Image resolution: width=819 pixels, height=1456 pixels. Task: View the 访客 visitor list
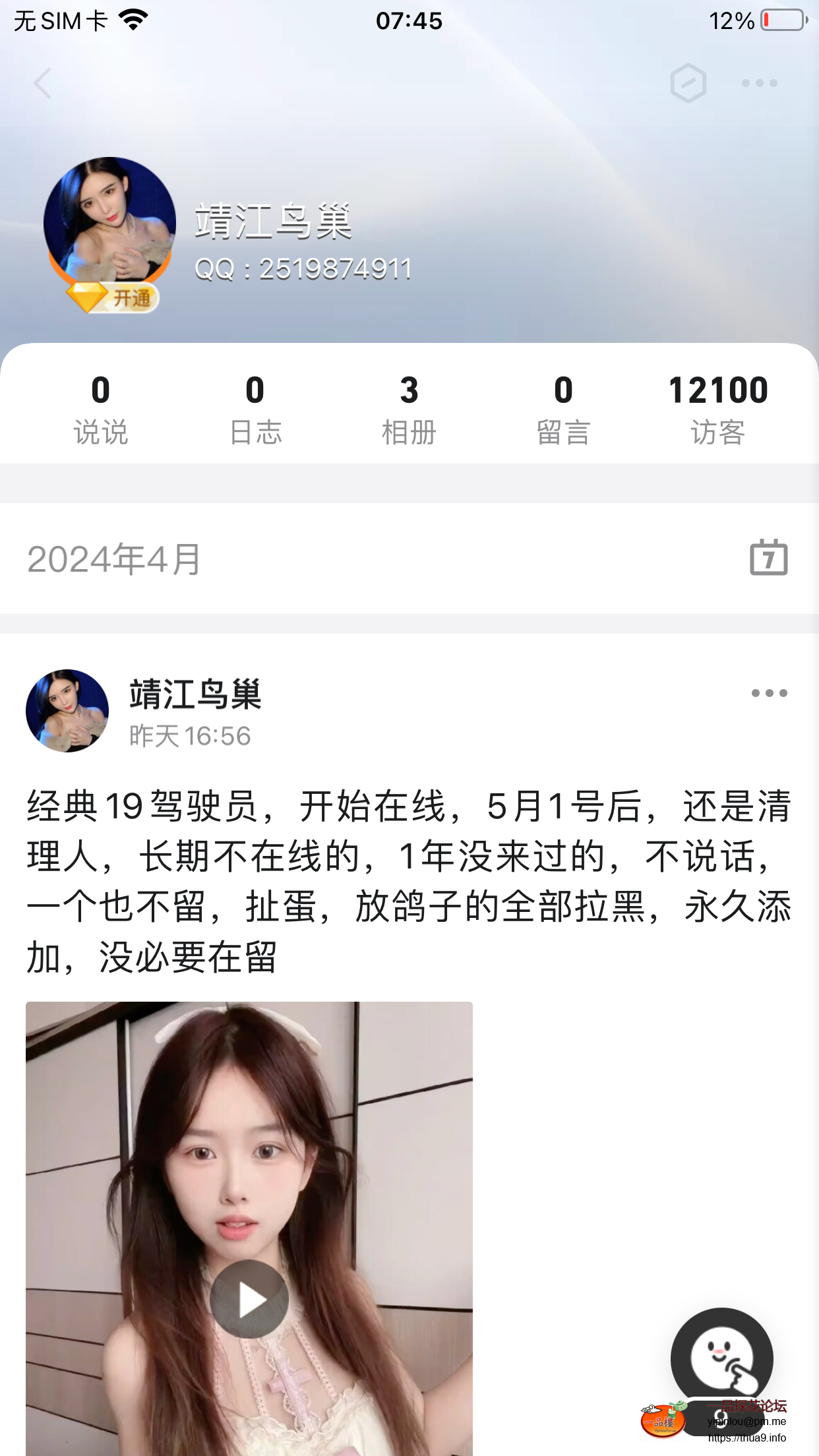coord(717,409)
